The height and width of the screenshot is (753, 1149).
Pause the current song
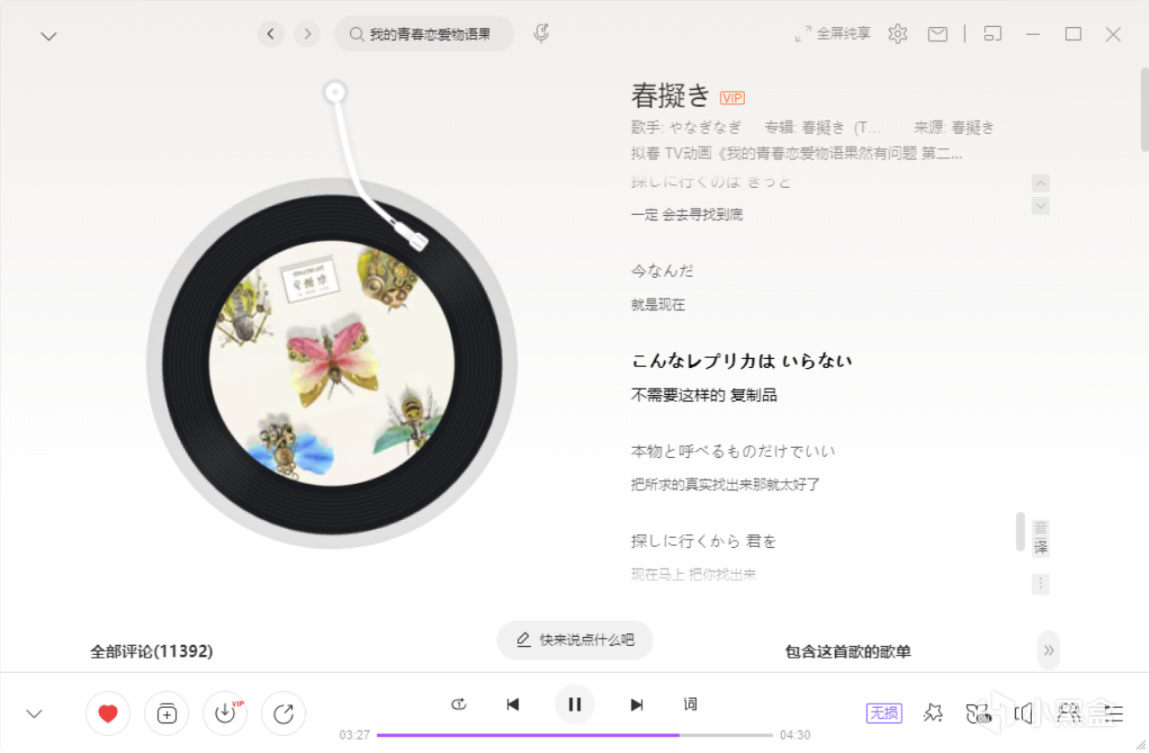(574, 704)
